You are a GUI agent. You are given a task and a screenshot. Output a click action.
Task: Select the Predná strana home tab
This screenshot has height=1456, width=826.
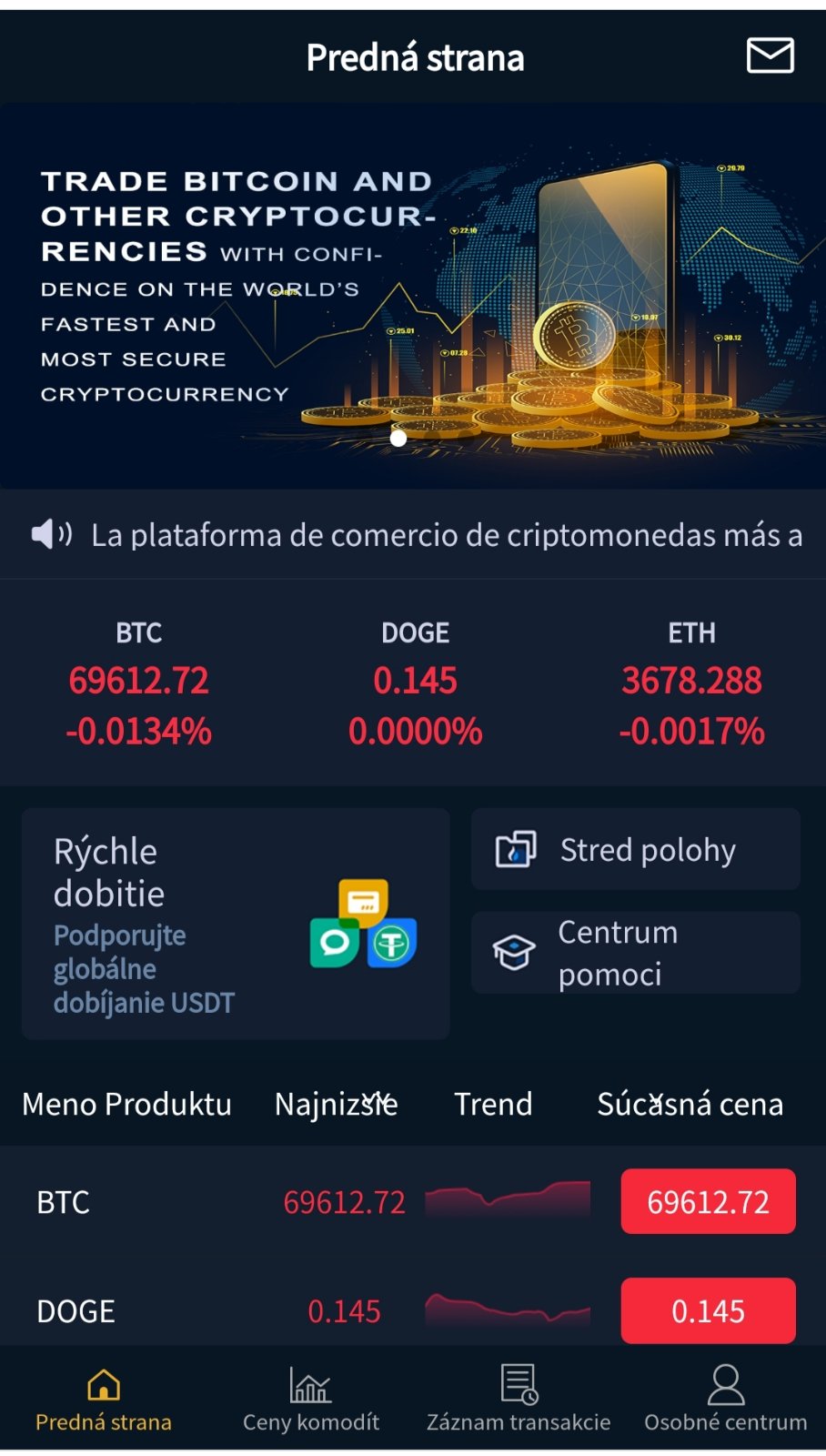pos(104,1399)
